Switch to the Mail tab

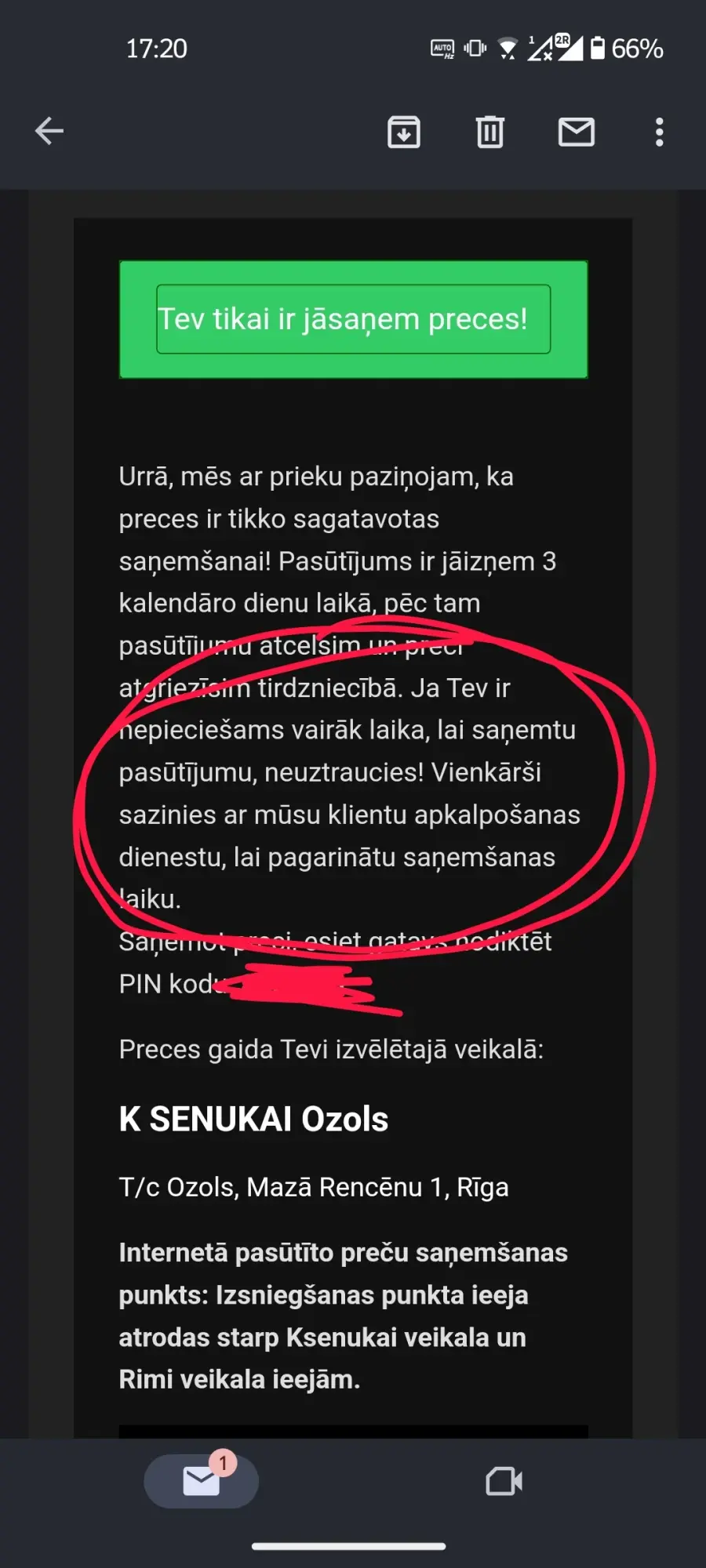point(202,1481)
